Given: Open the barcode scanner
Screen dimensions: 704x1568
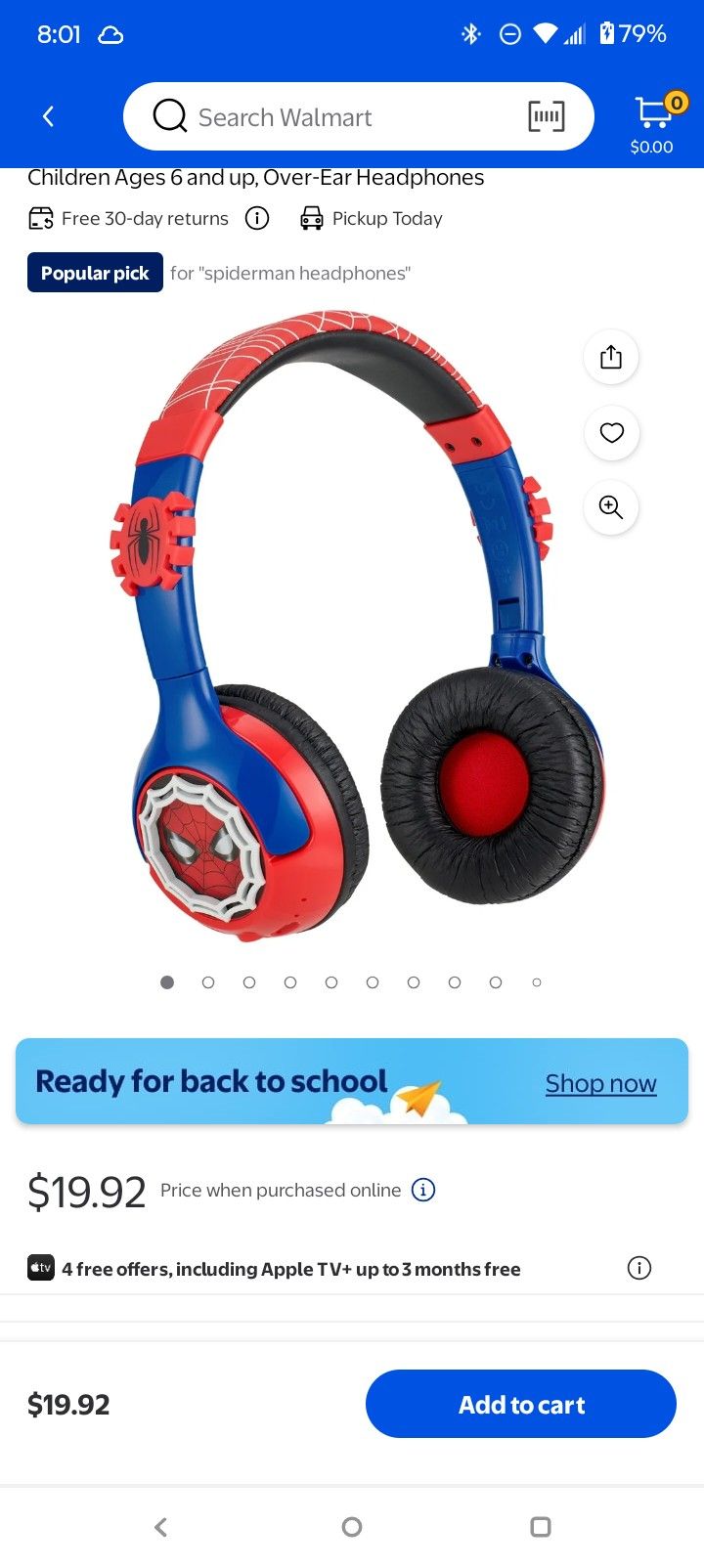Looking at the screenshot, I should 546,117.
